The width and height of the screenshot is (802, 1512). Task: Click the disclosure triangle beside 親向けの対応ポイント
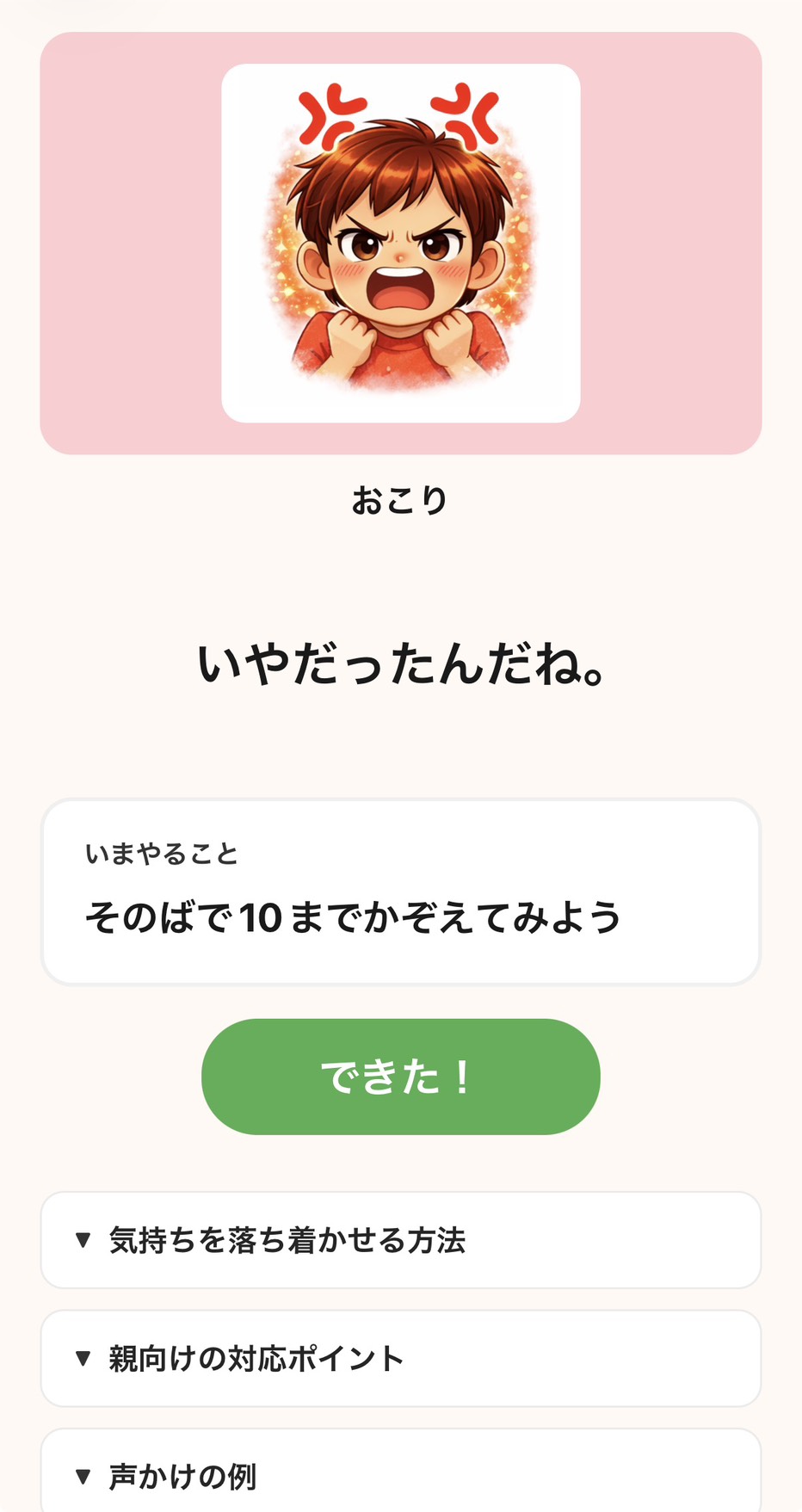coord(83,1358)
